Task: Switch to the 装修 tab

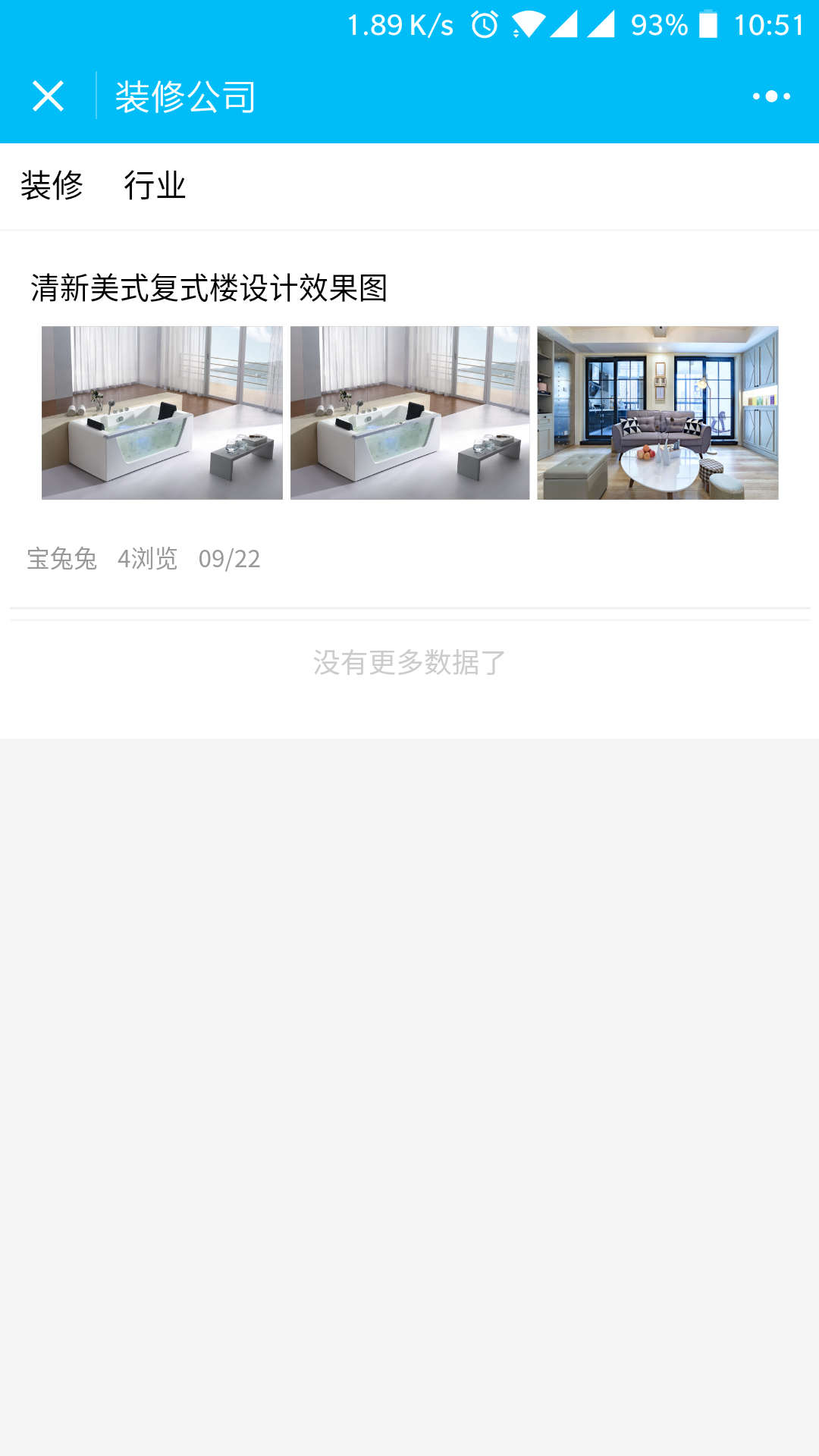Action: [x=52, y=186]
